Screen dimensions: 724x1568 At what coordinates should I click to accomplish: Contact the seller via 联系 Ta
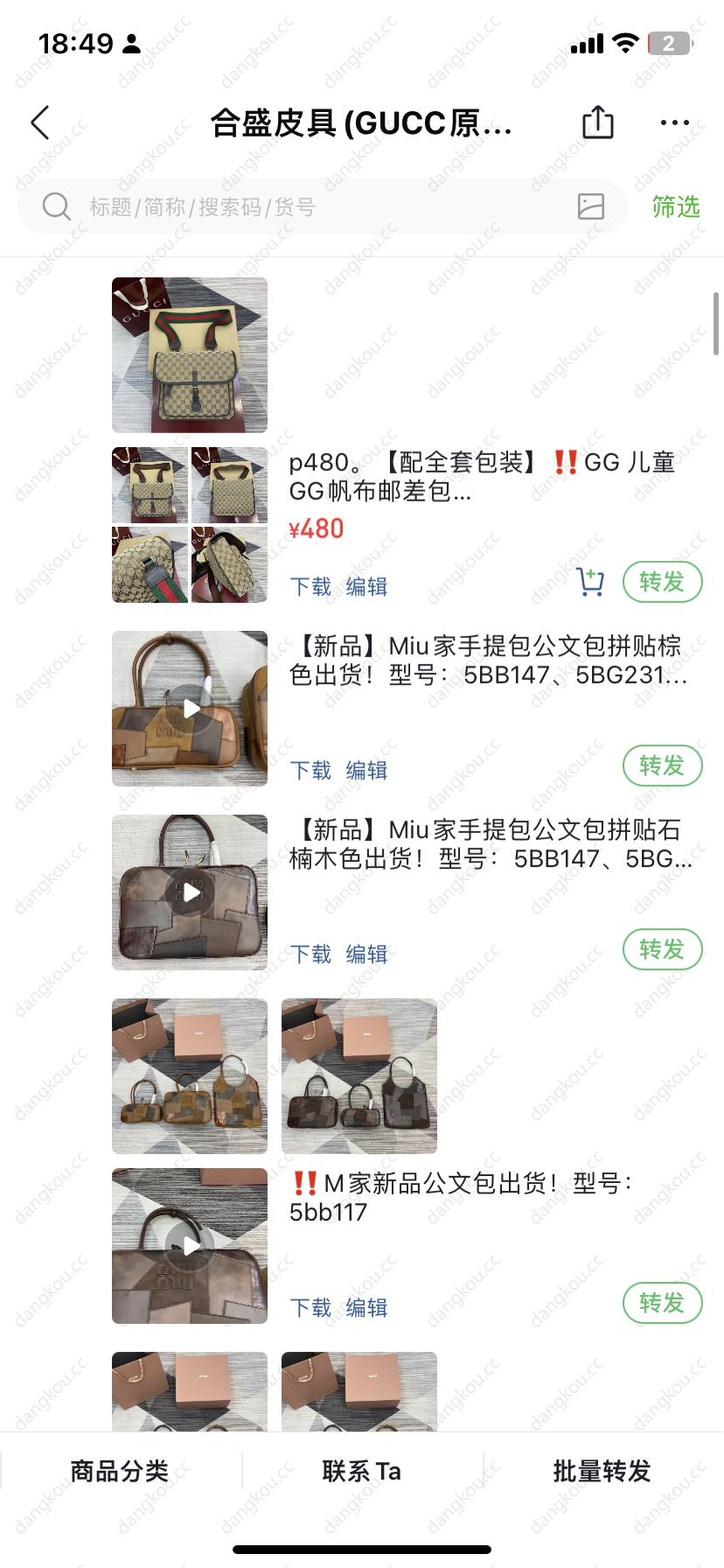pos(361,1472)
